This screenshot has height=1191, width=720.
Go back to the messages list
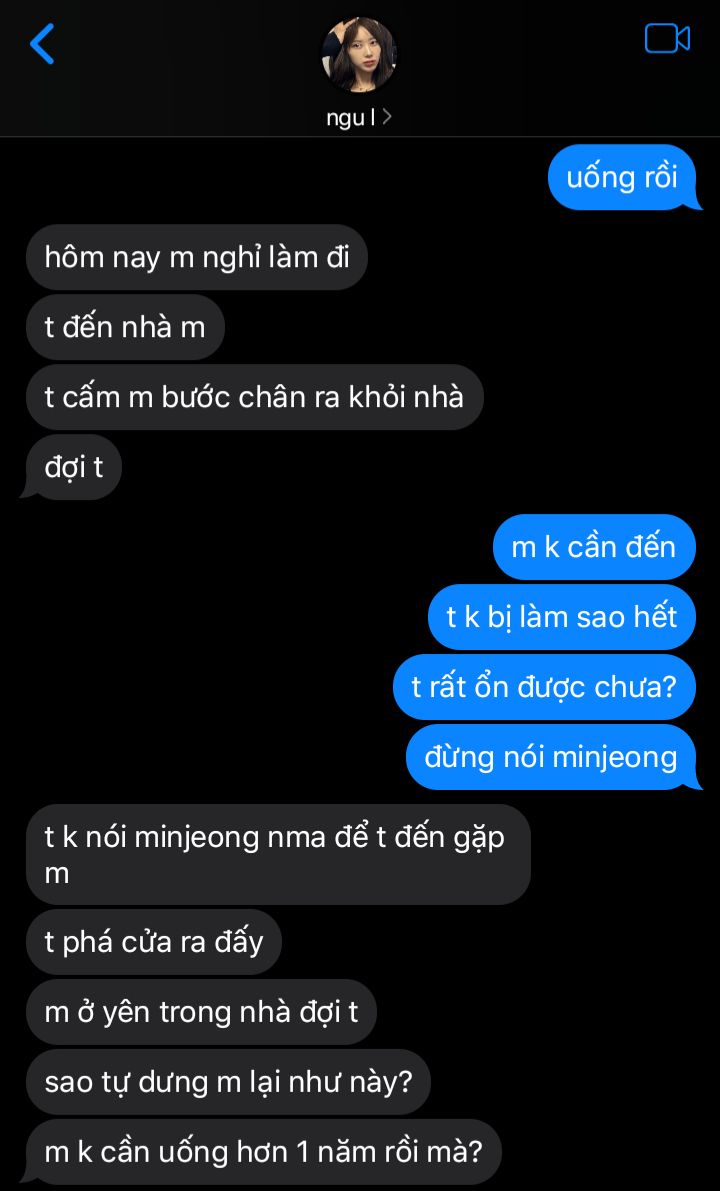[42, 44]
